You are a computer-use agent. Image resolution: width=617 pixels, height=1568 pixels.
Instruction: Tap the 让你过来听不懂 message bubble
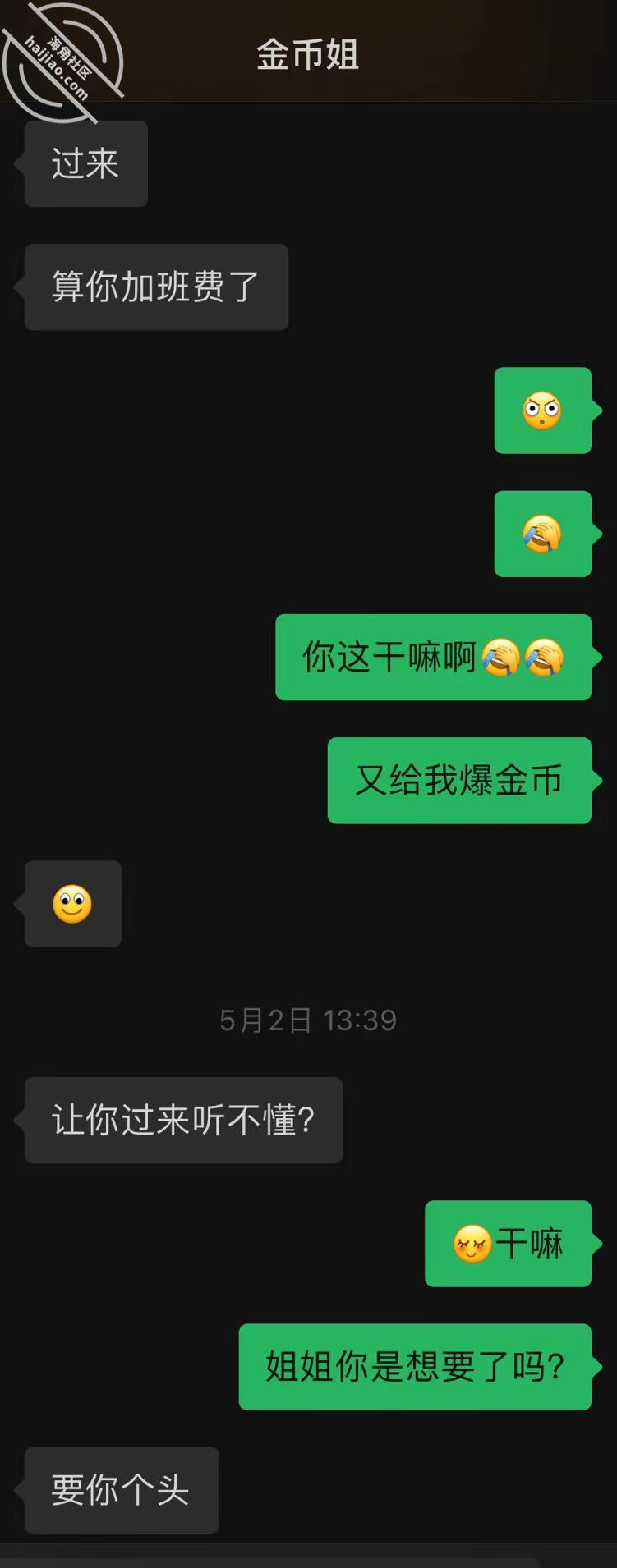point(183,1121)
